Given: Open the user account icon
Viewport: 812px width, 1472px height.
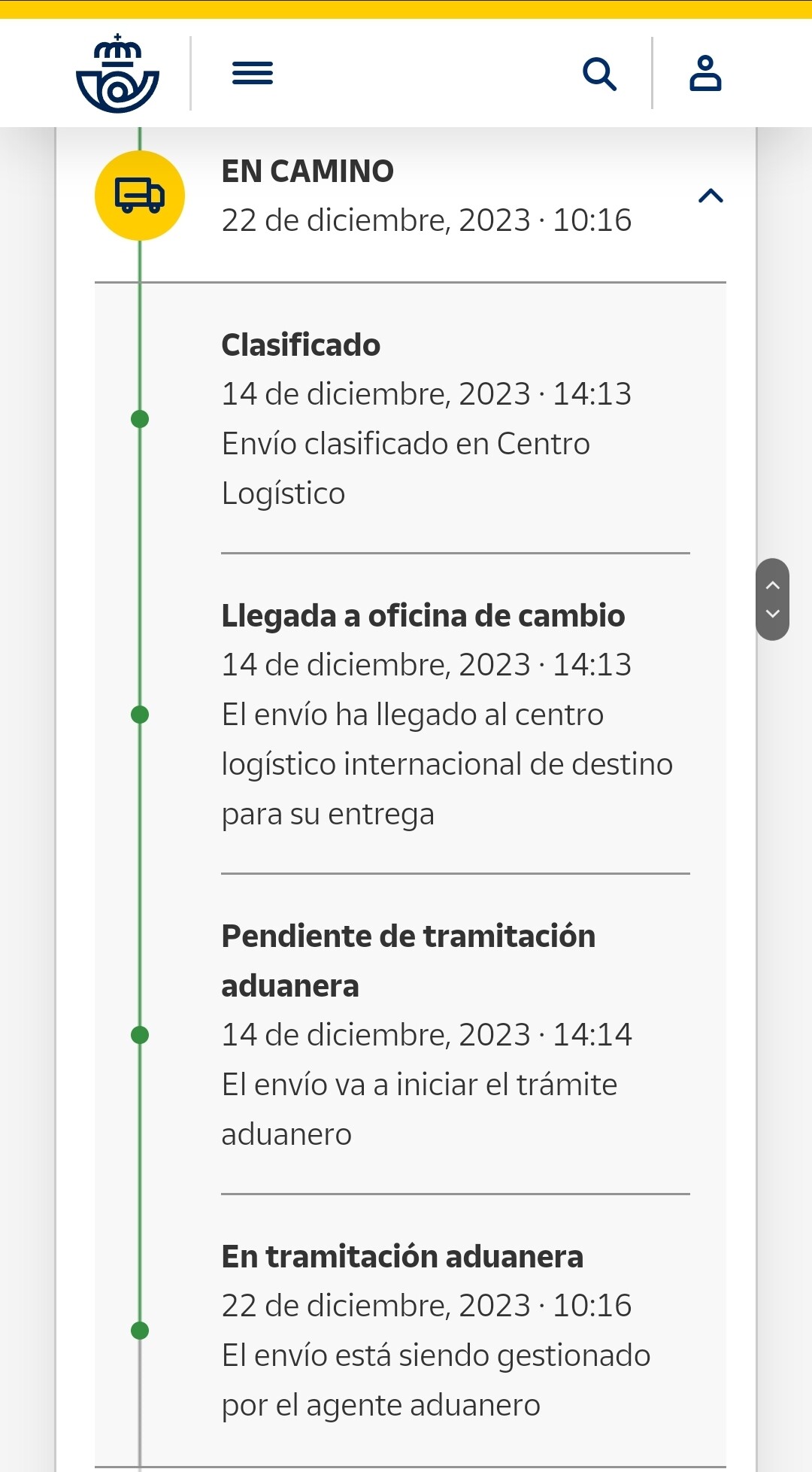Looking at the screenshot, I should click(x=705, y=74).
